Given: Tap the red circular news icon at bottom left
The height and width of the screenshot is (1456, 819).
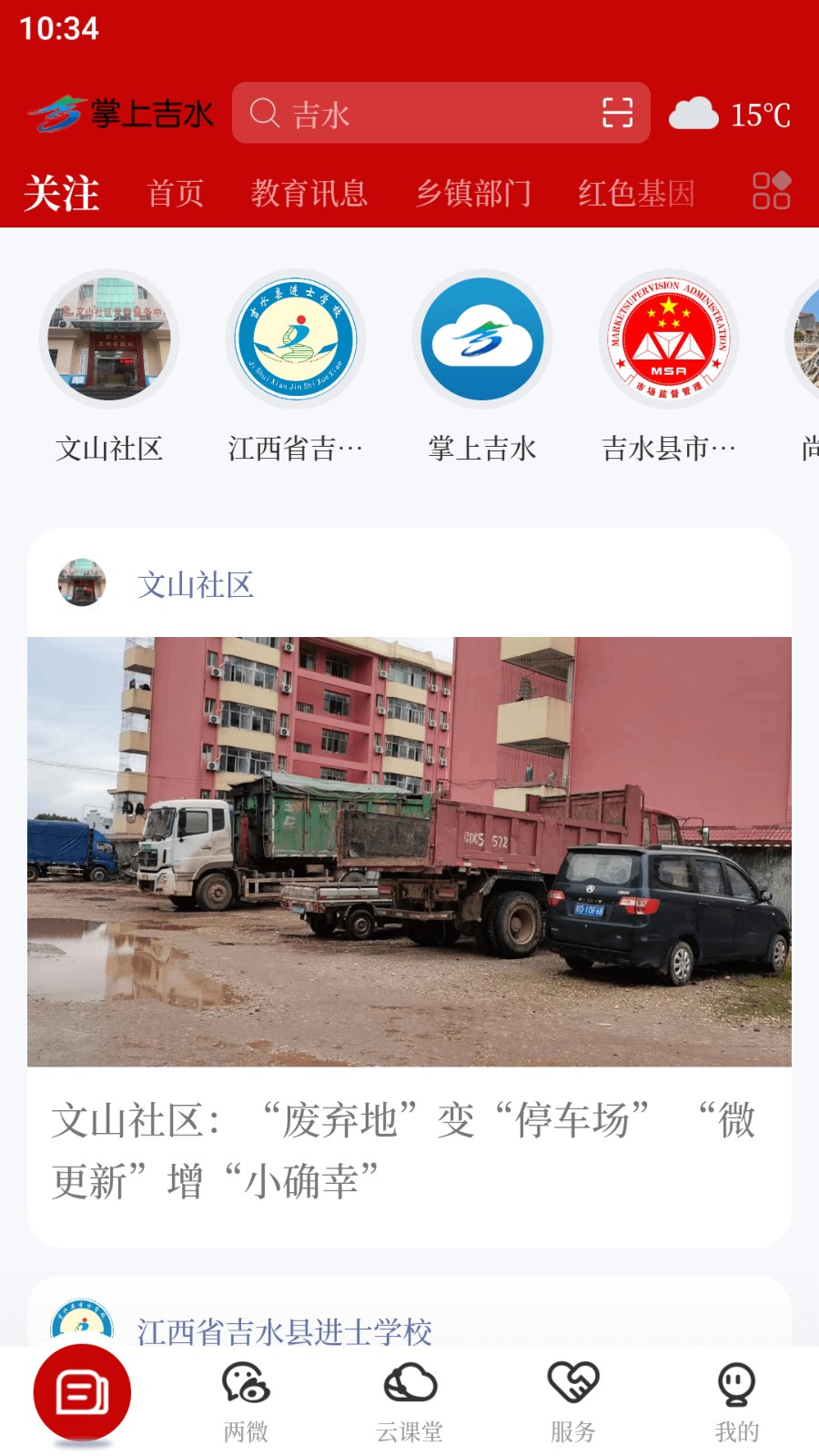Looking at the screenshot, I should (x=81, y=1391).
